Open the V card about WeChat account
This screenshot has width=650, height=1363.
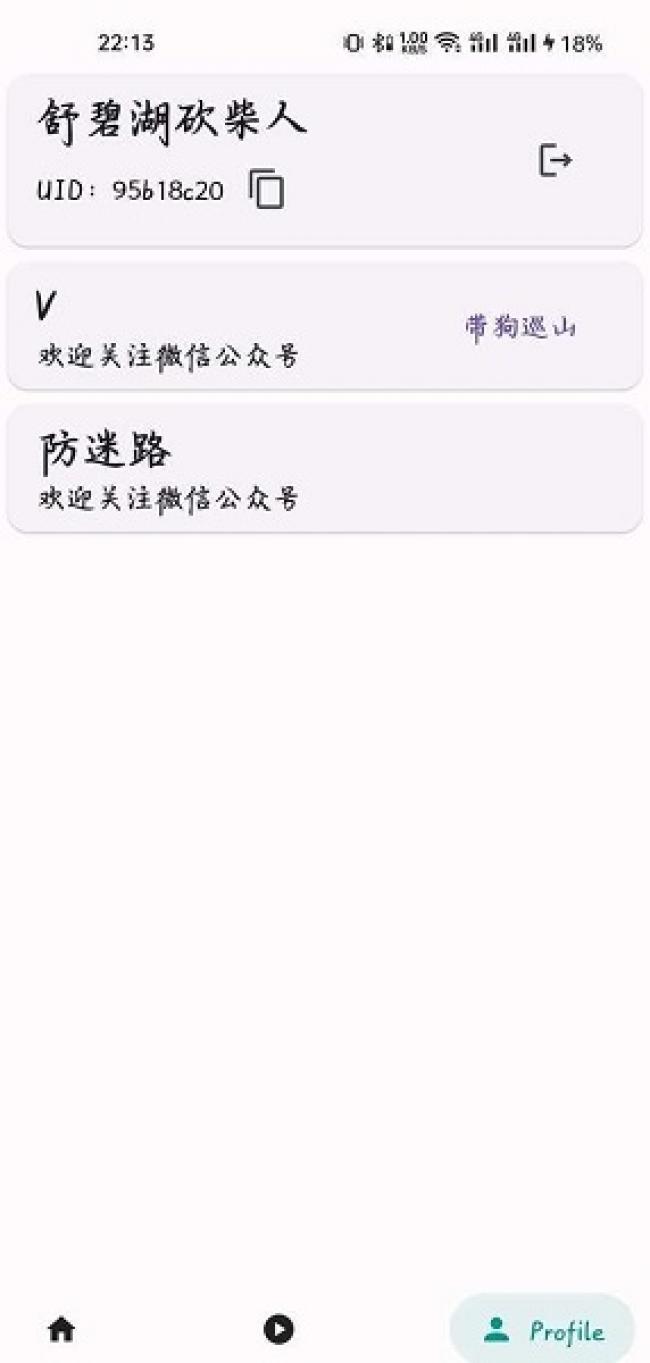[325, 326]
